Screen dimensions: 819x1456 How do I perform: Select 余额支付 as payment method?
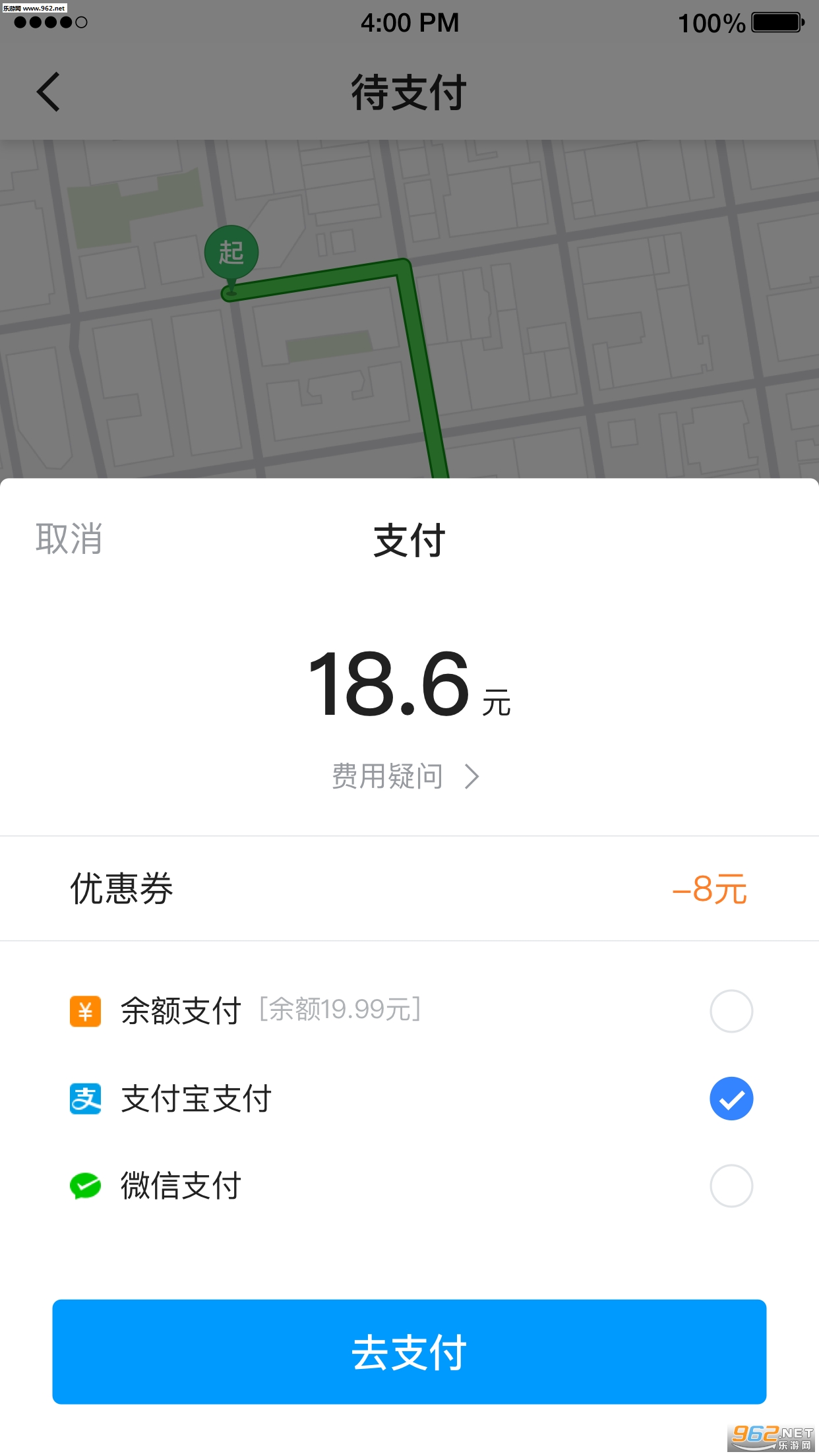point(731,1010)
